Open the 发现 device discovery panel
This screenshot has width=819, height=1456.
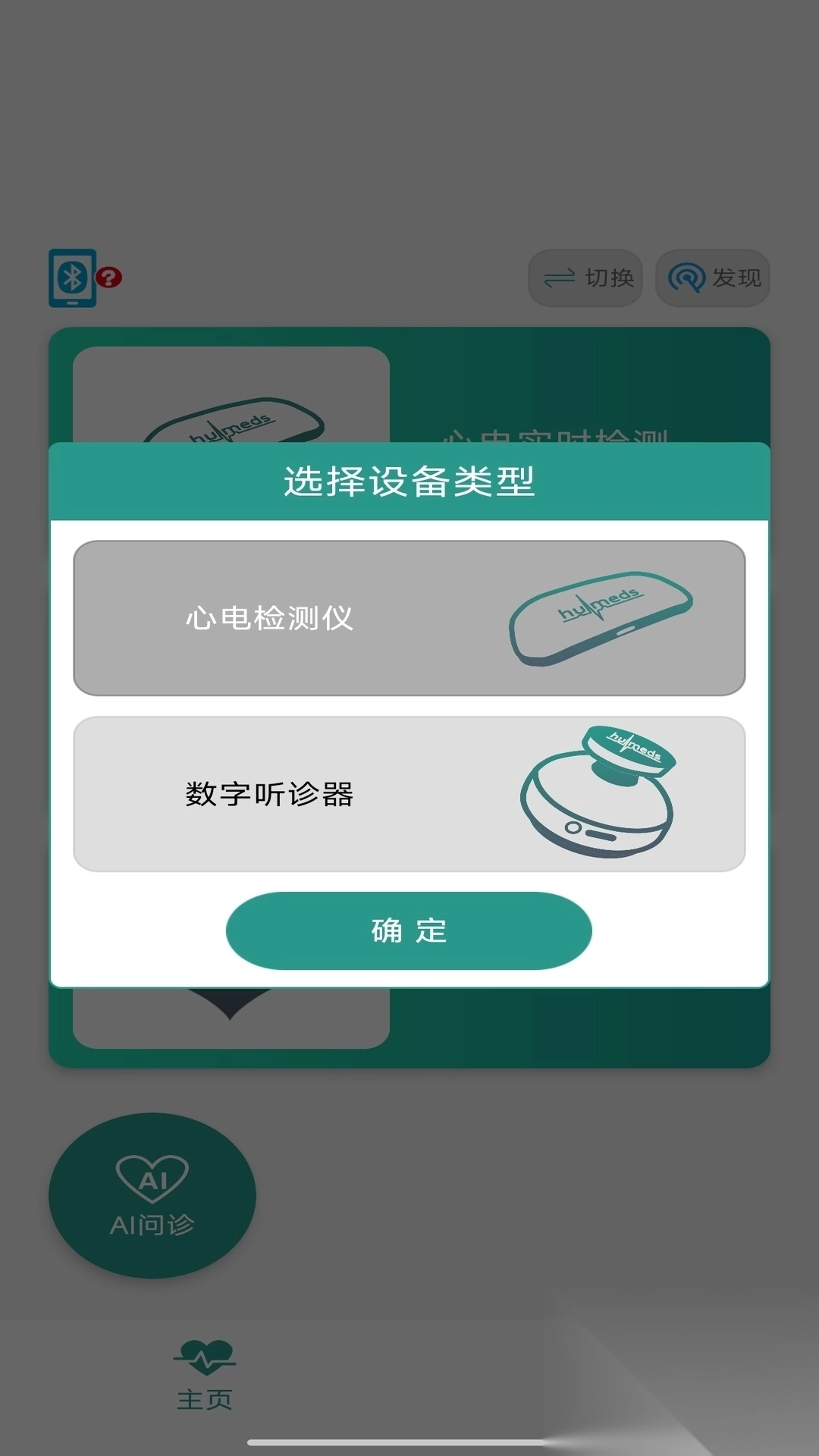(x=711, y=278)
